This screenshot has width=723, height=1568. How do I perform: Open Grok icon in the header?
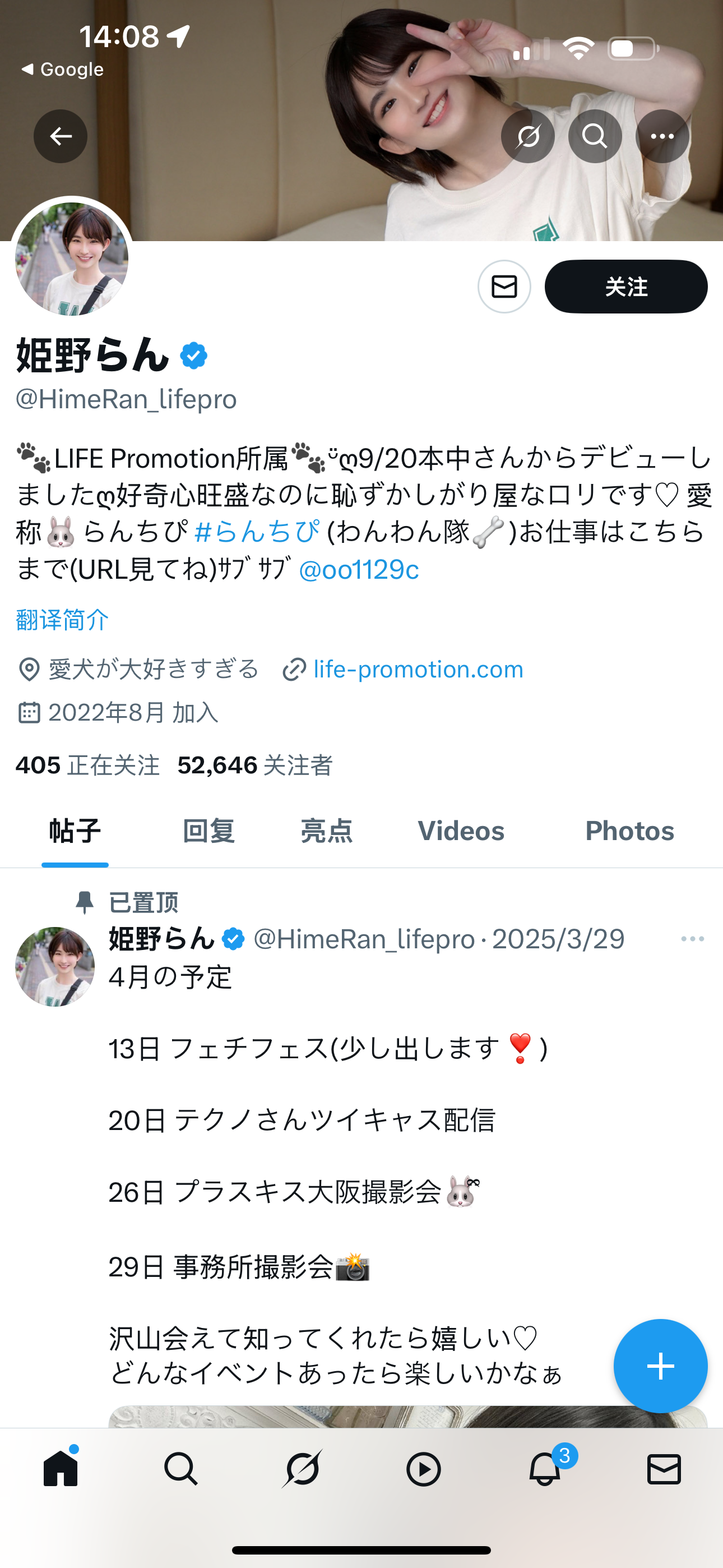[527, 136]
